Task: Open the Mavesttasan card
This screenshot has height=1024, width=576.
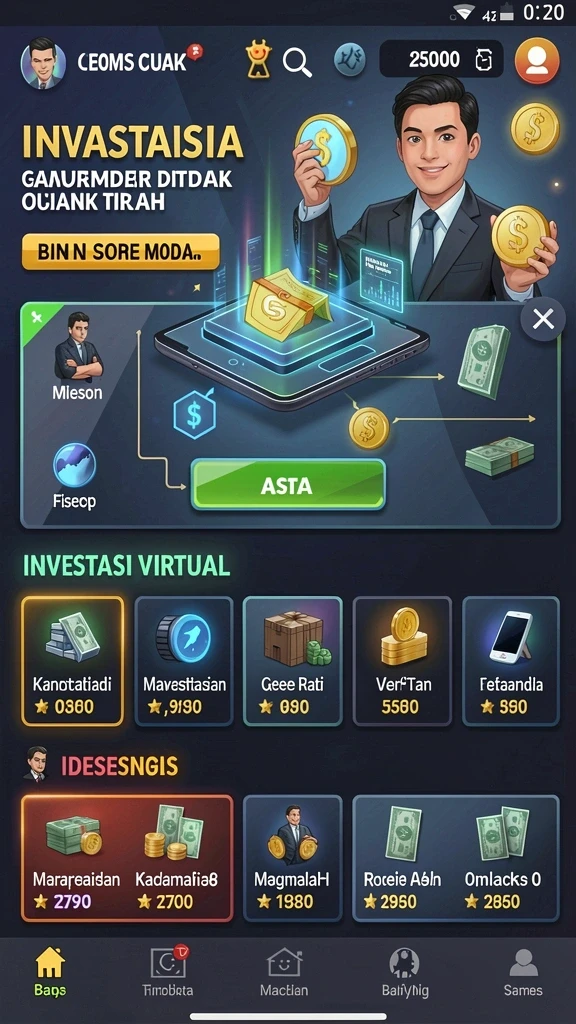Action: (x=184, y=660)
